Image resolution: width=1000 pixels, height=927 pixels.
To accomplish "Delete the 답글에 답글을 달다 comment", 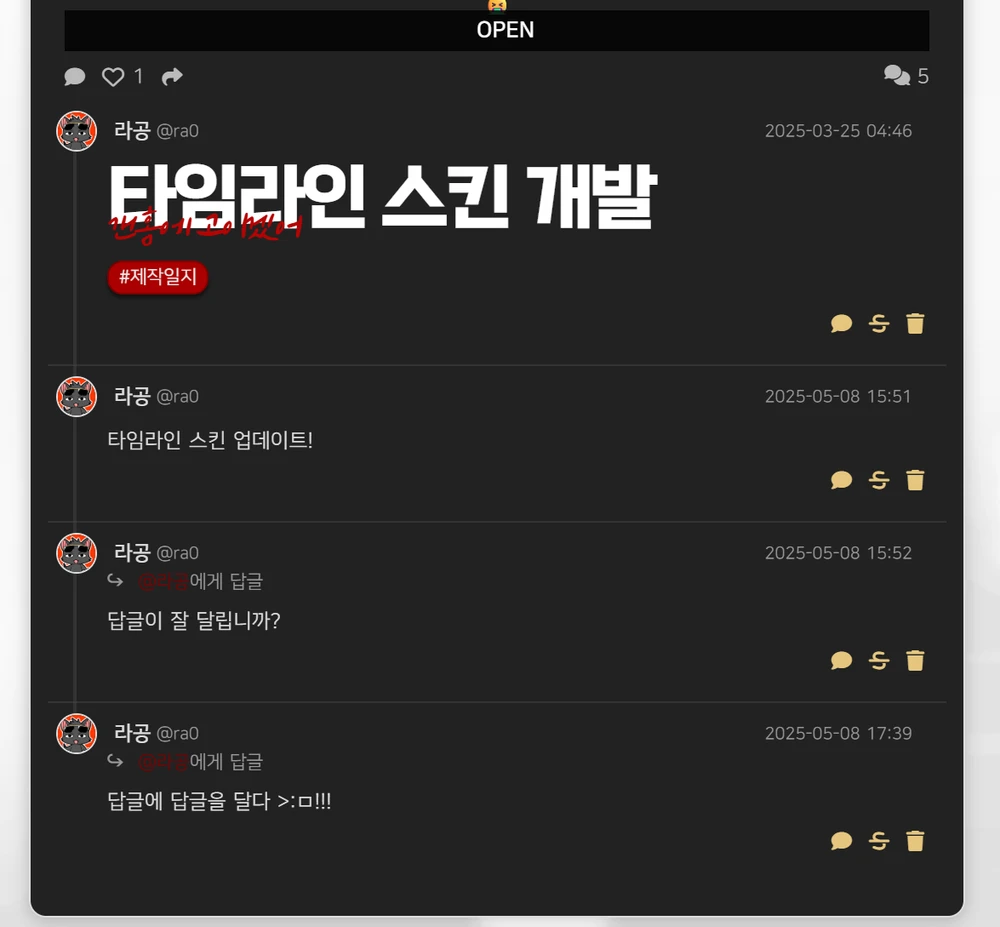I will [915, 841].
